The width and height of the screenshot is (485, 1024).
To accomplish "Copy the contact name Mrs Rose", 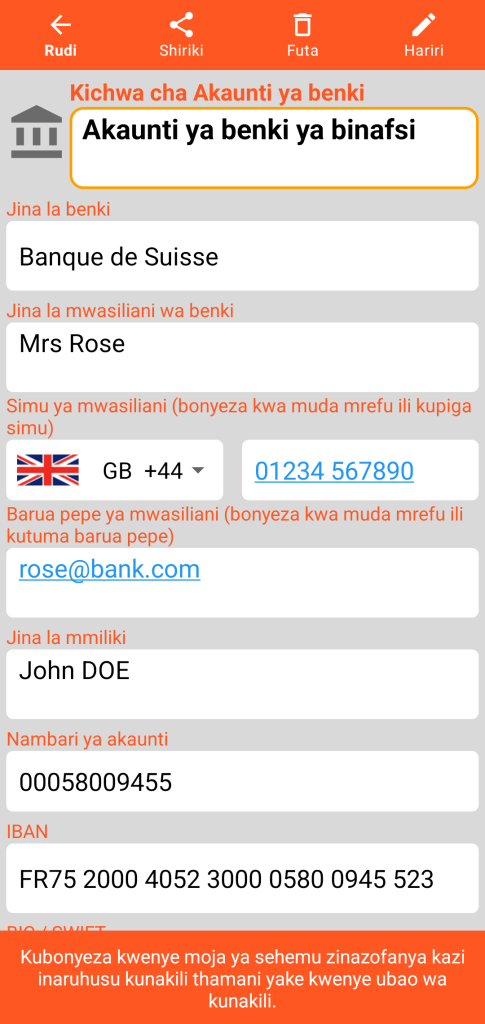I will tap(242, 357).
